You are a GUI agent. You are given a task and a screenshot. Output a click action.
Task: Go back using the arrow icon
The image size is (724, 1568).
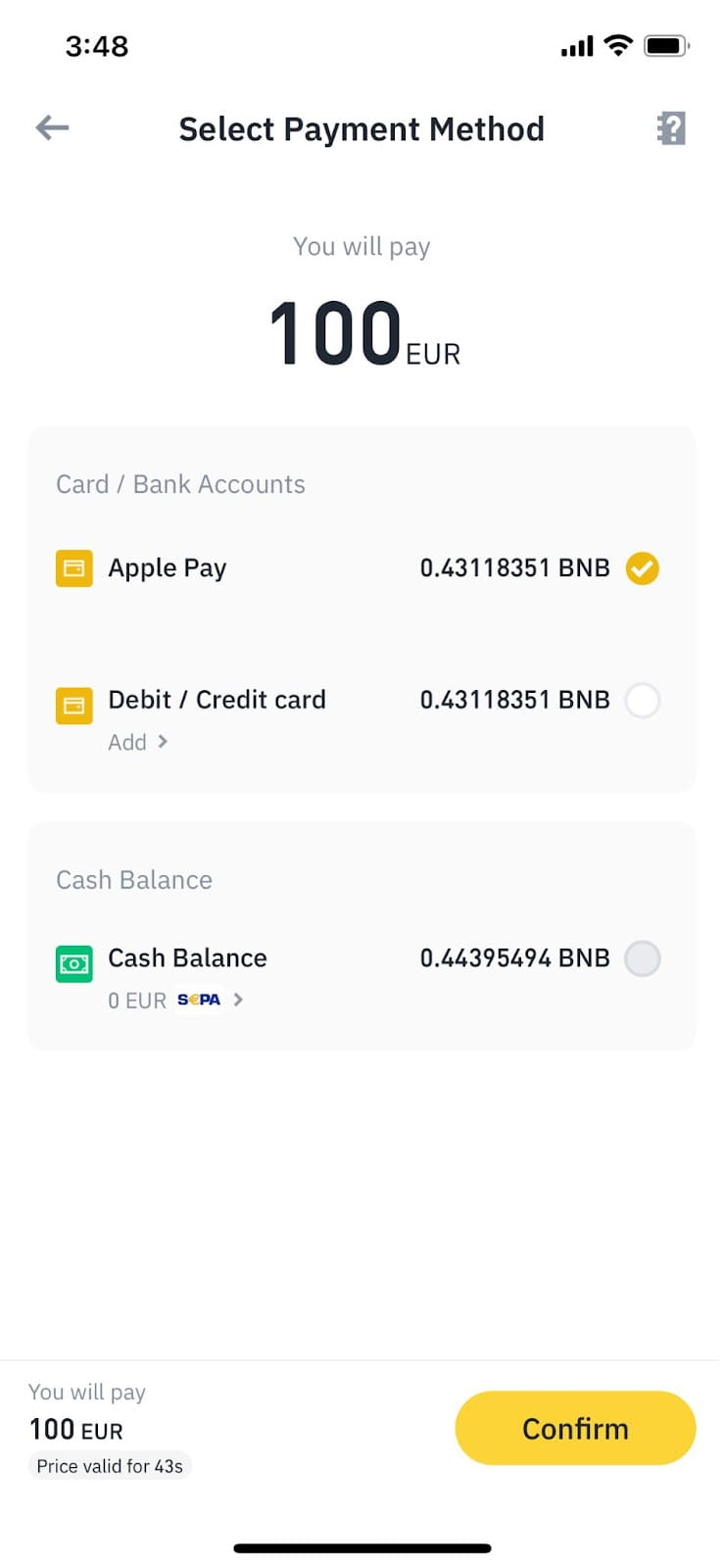coord(52,127)
